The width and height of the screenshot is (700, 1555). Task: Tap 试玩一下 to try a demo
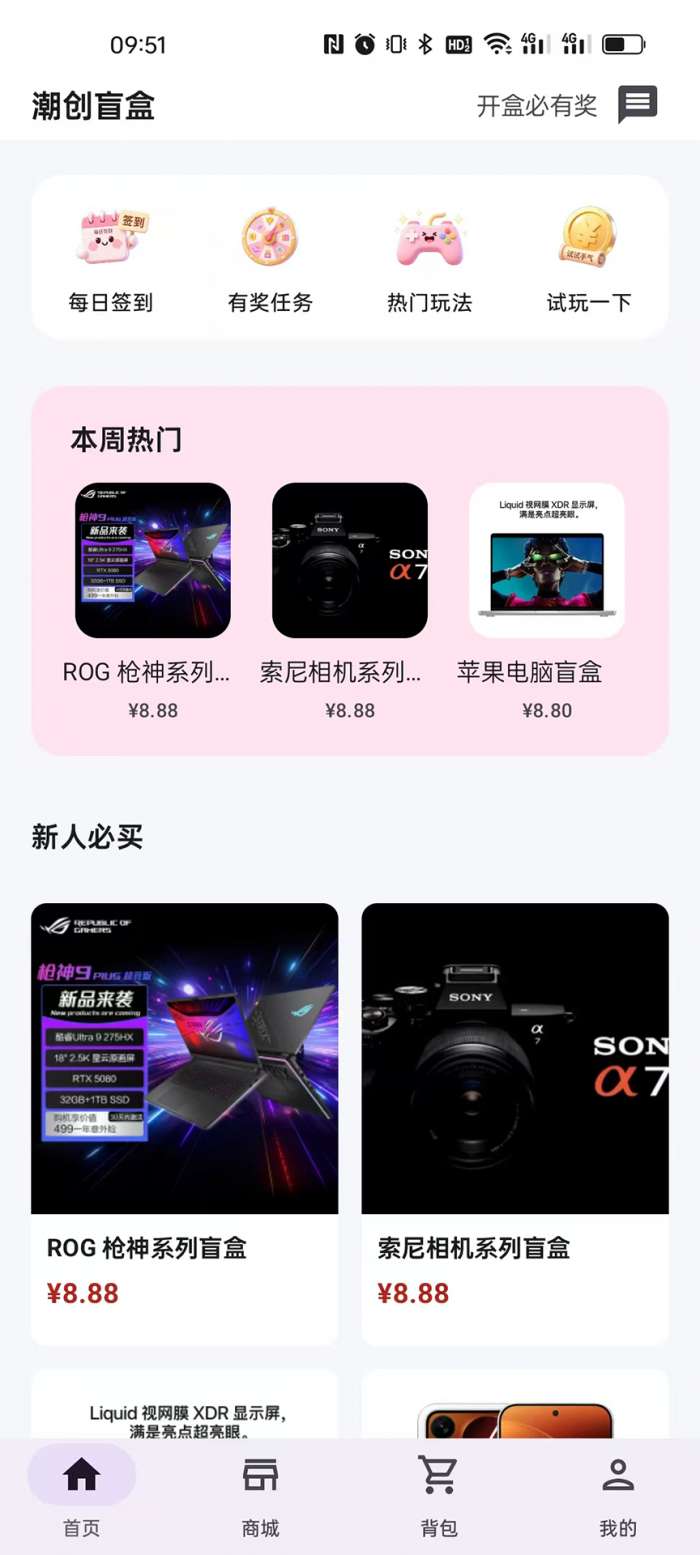coord(589,260)
